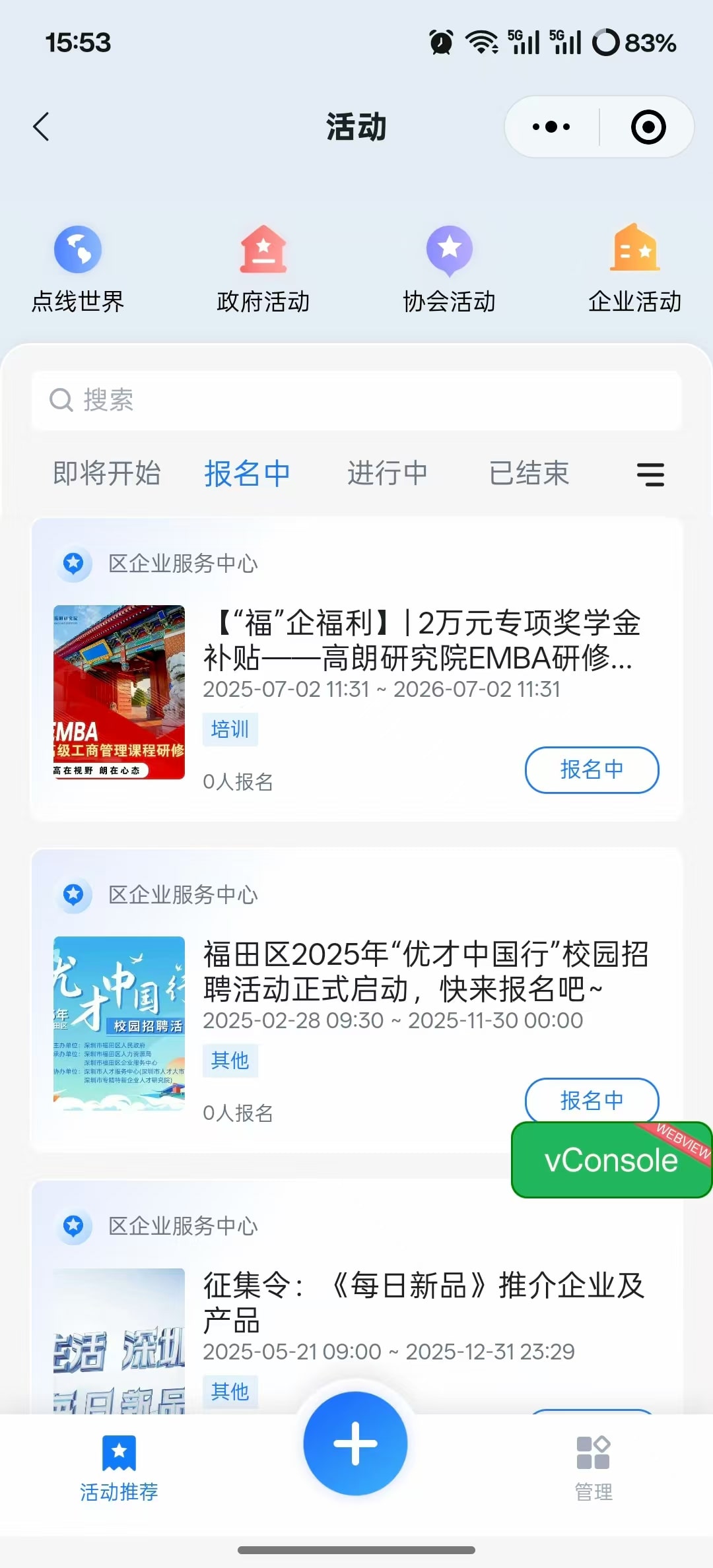Select the 报名中 tab

[x=247, y=473]
